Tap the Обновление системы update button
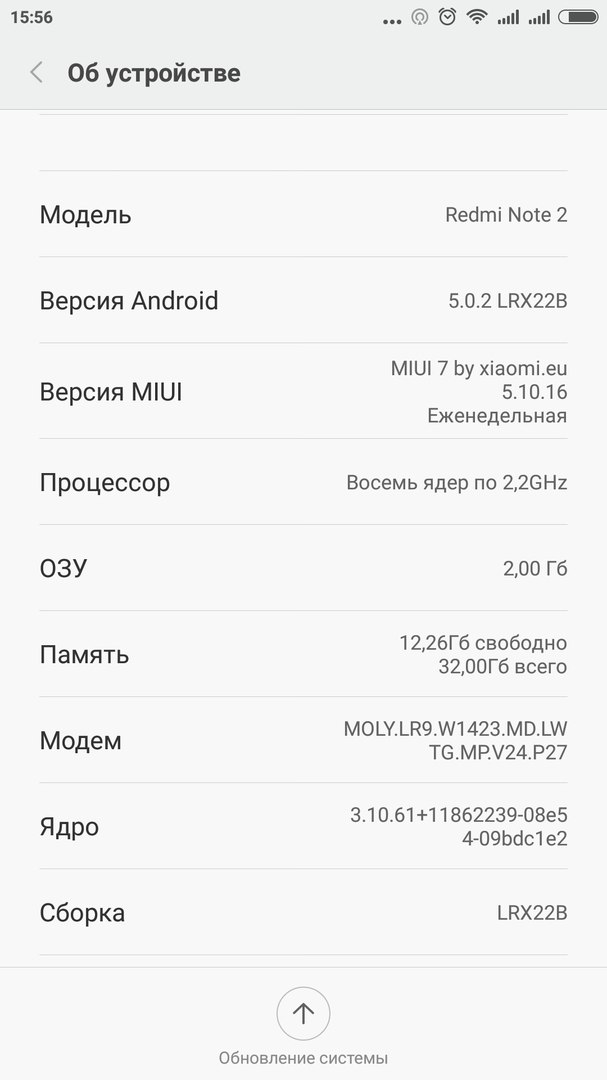 click(x=303, y=1014)
